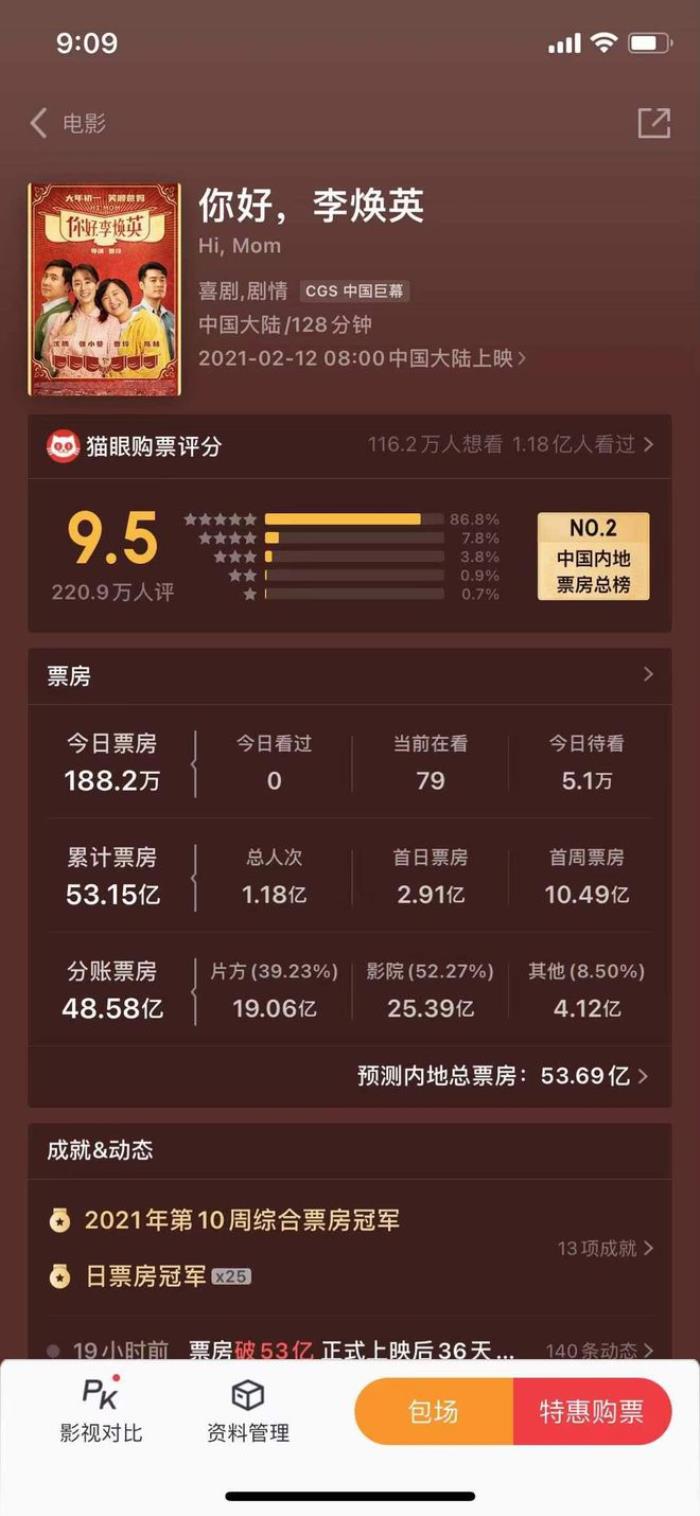700x1516 pixels.
Task: Share this movie page
Action: coord(653,123)
